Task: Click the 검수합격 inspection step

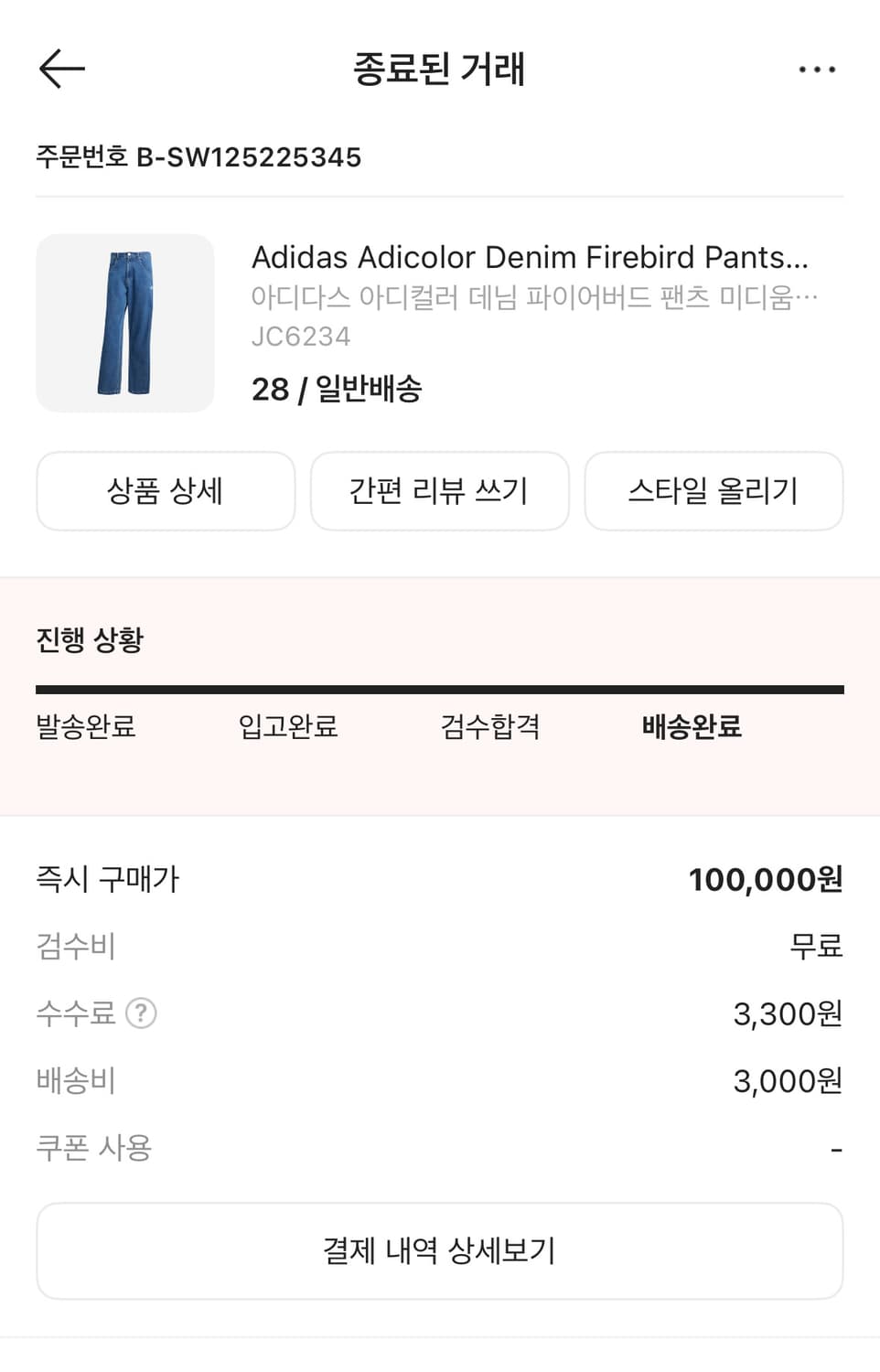Action: (x=490, y=728)
